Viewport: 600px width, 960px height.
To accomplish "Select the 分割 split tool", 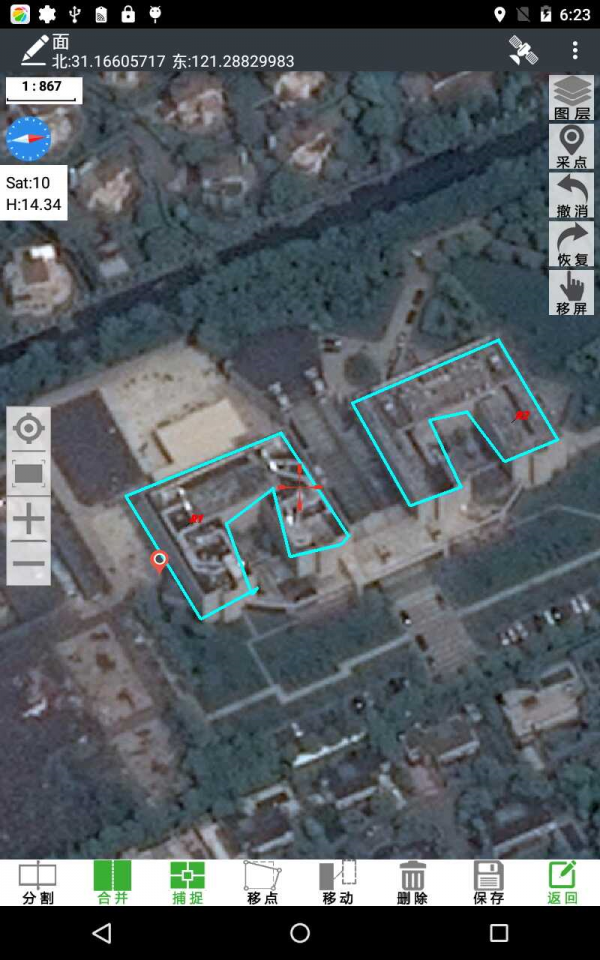I will [x=38, y=882].
